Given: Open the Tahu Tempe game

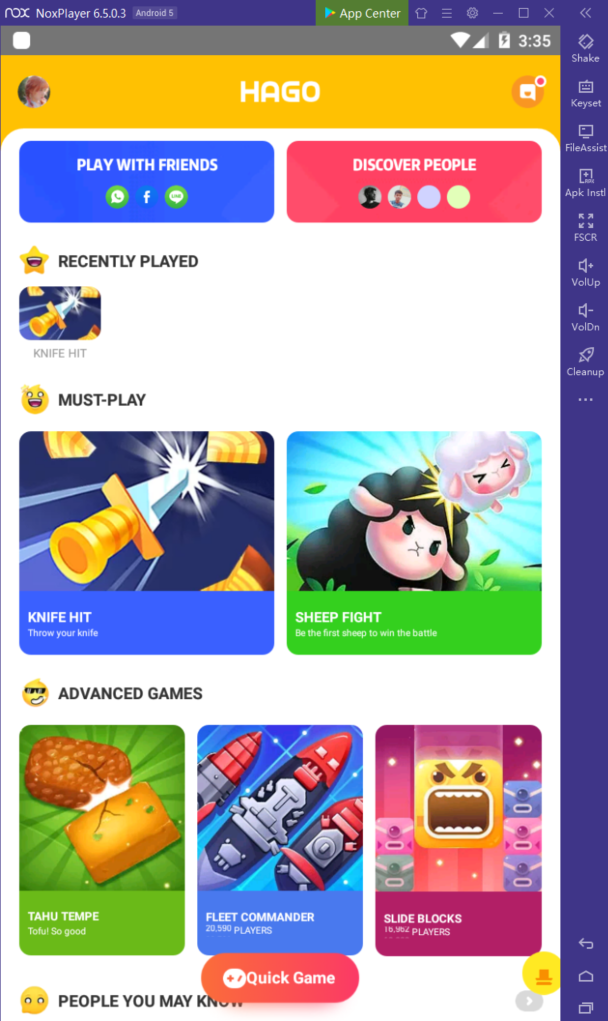Looking at the screenshot, I should click(102, 838).
